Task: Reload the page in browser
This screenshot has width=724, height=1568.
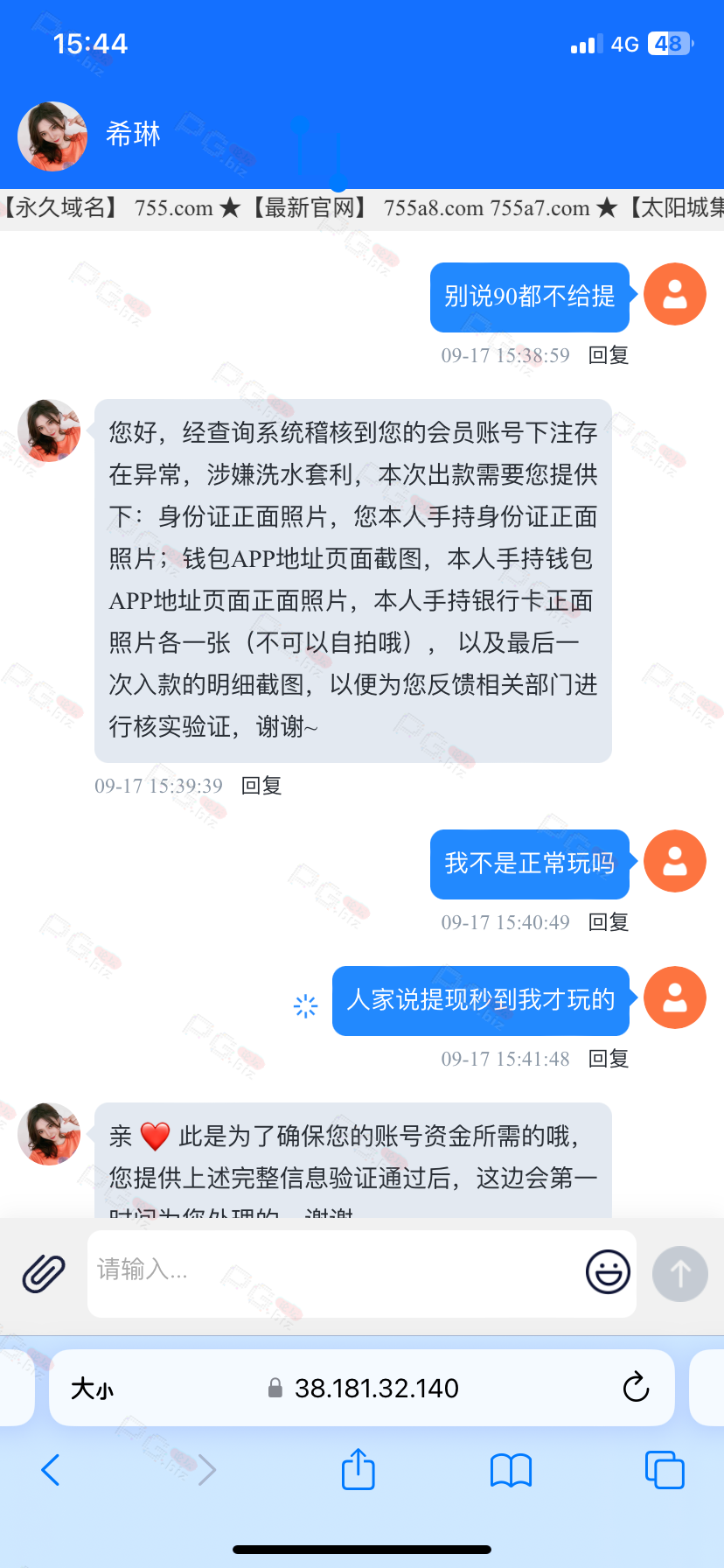Action: 636,1388
